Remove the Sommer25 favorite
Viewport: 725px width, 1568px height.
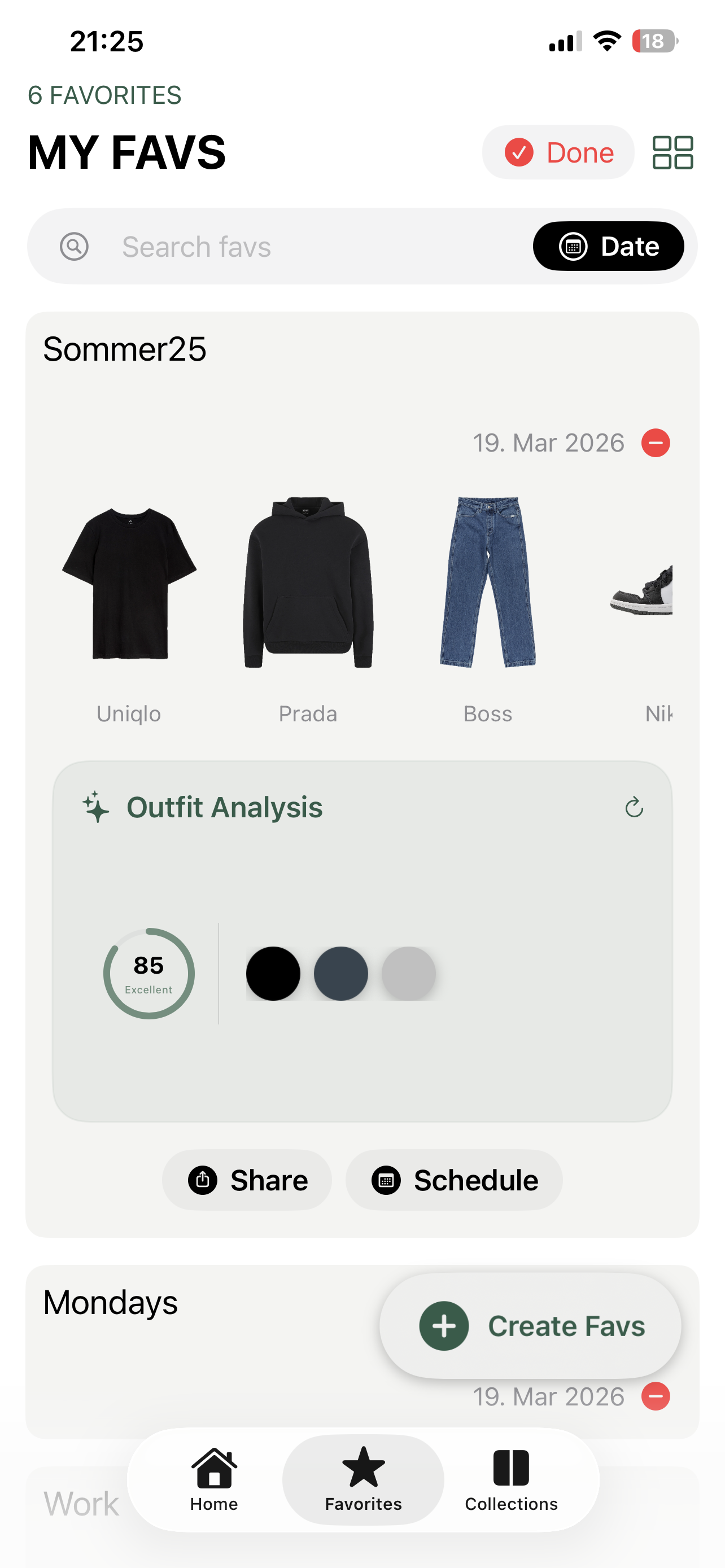pos(656,443)
